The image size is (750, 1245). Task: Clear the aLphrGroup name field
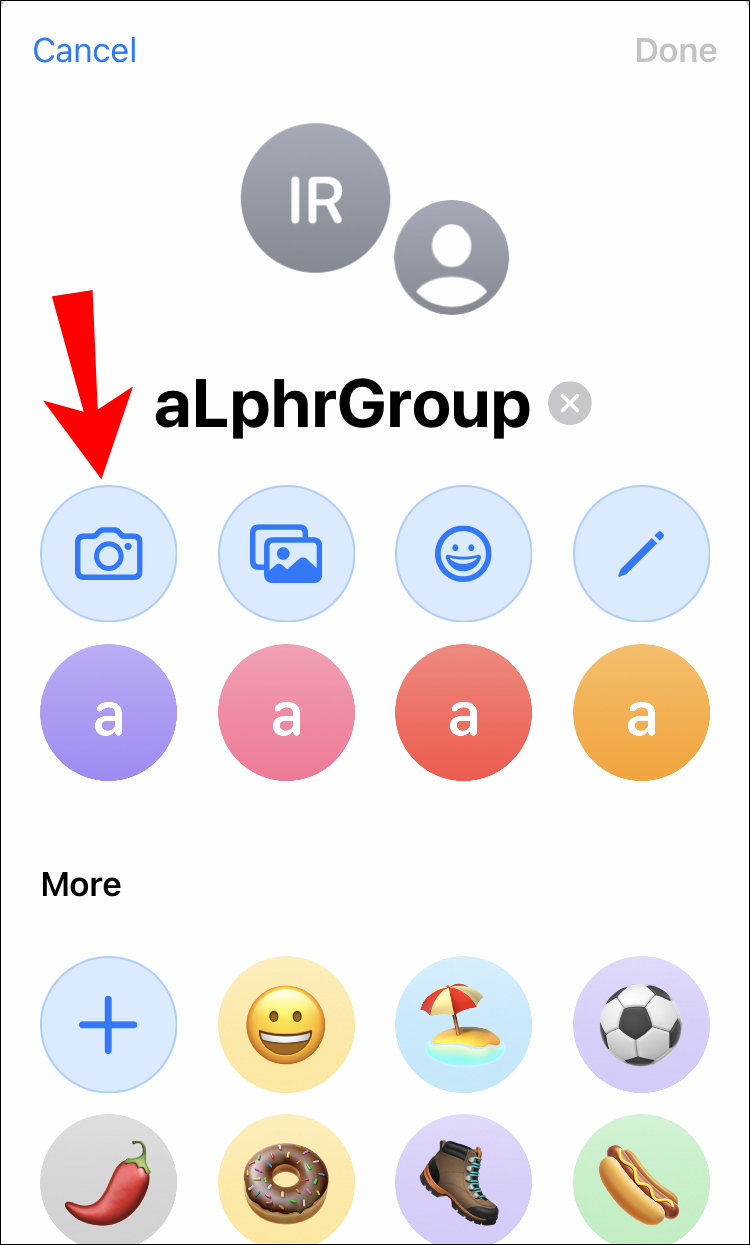point(570,404)
